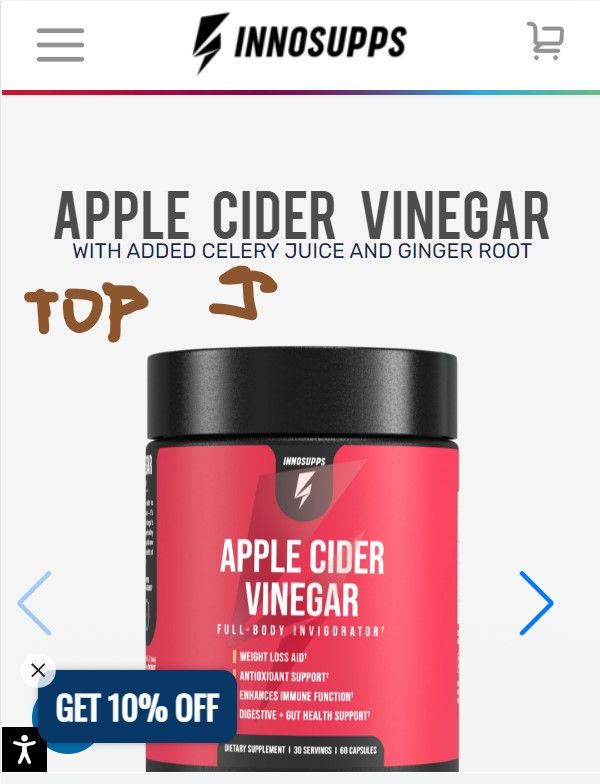Image resolution: width=600 pixels, height=784 pixels.
Task: Show previous product image
Action: (35, 603)
